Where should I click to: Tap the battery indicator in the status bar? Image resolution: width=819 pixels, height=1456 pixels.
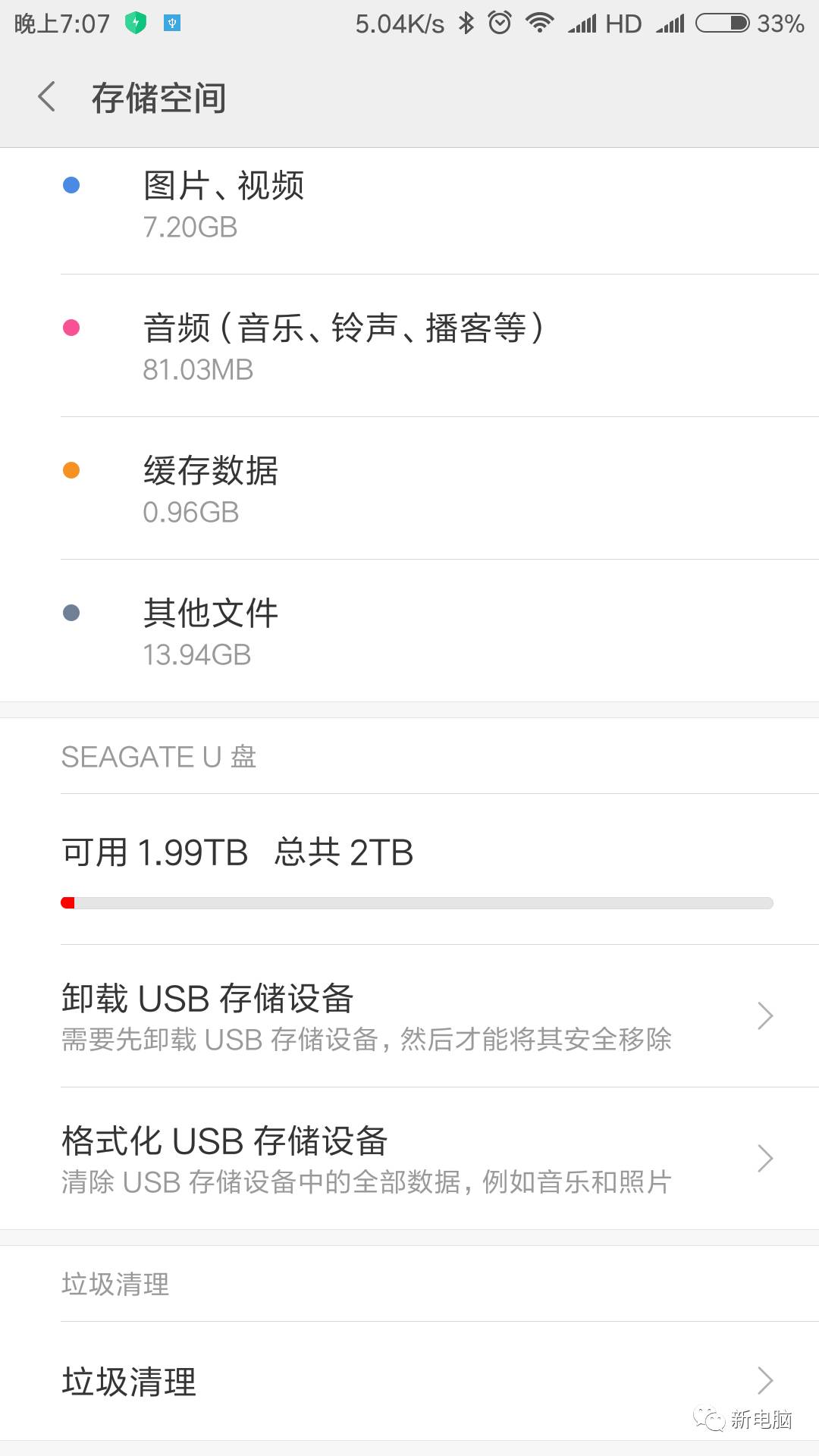click(x=724, y=23)
